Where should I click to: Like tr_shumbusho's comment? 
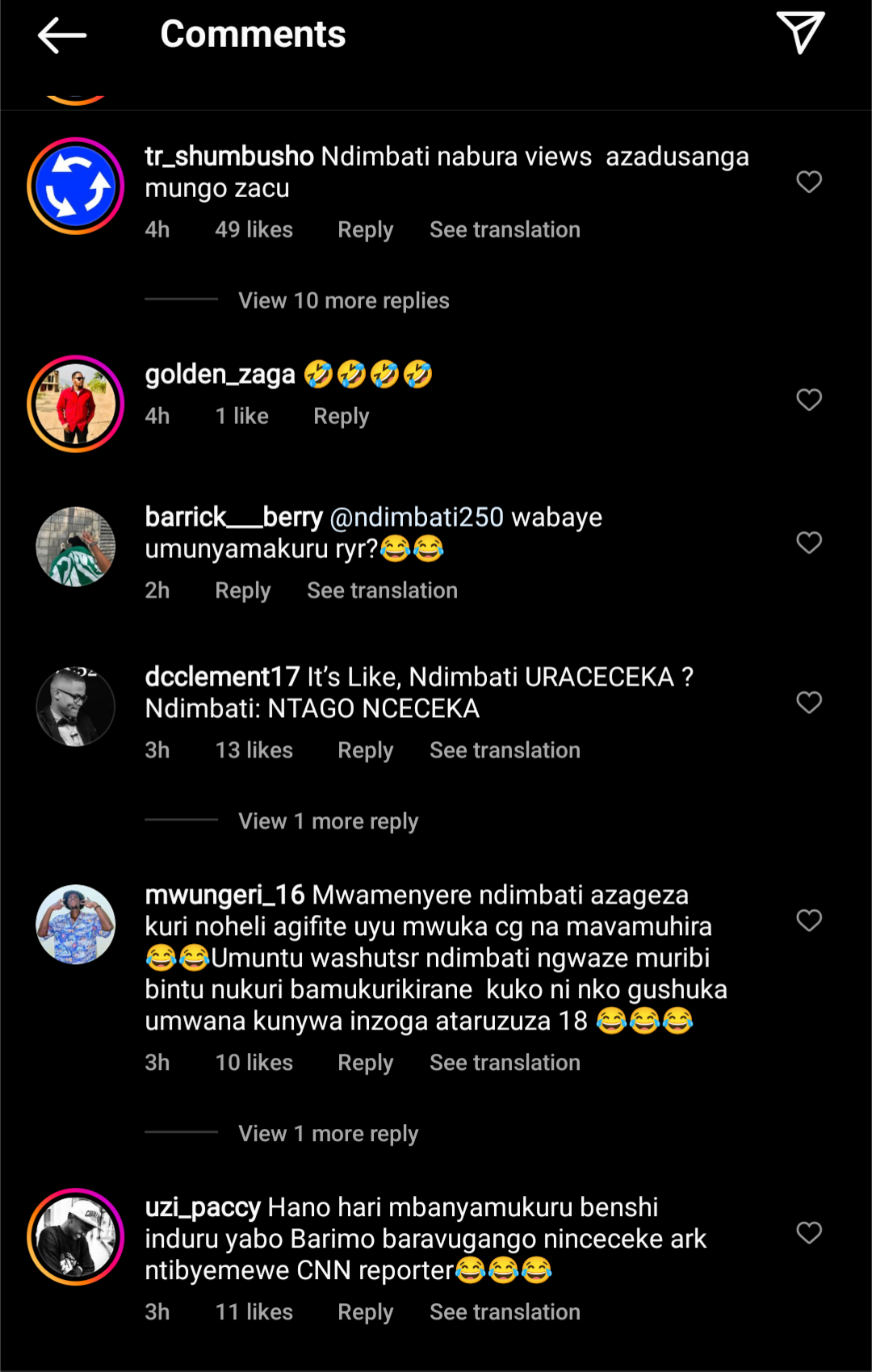[x=808, y=182]
